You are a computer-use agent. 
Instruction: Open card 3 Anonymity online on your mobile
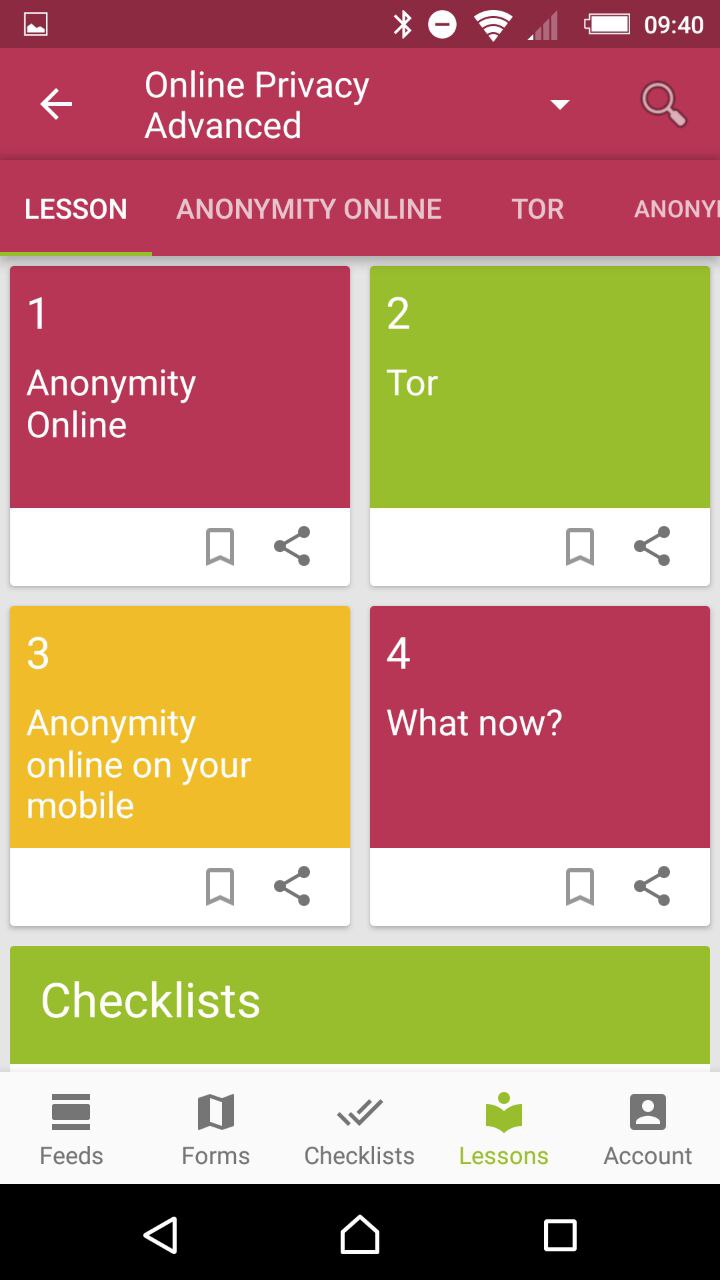[x=180, y=727]
